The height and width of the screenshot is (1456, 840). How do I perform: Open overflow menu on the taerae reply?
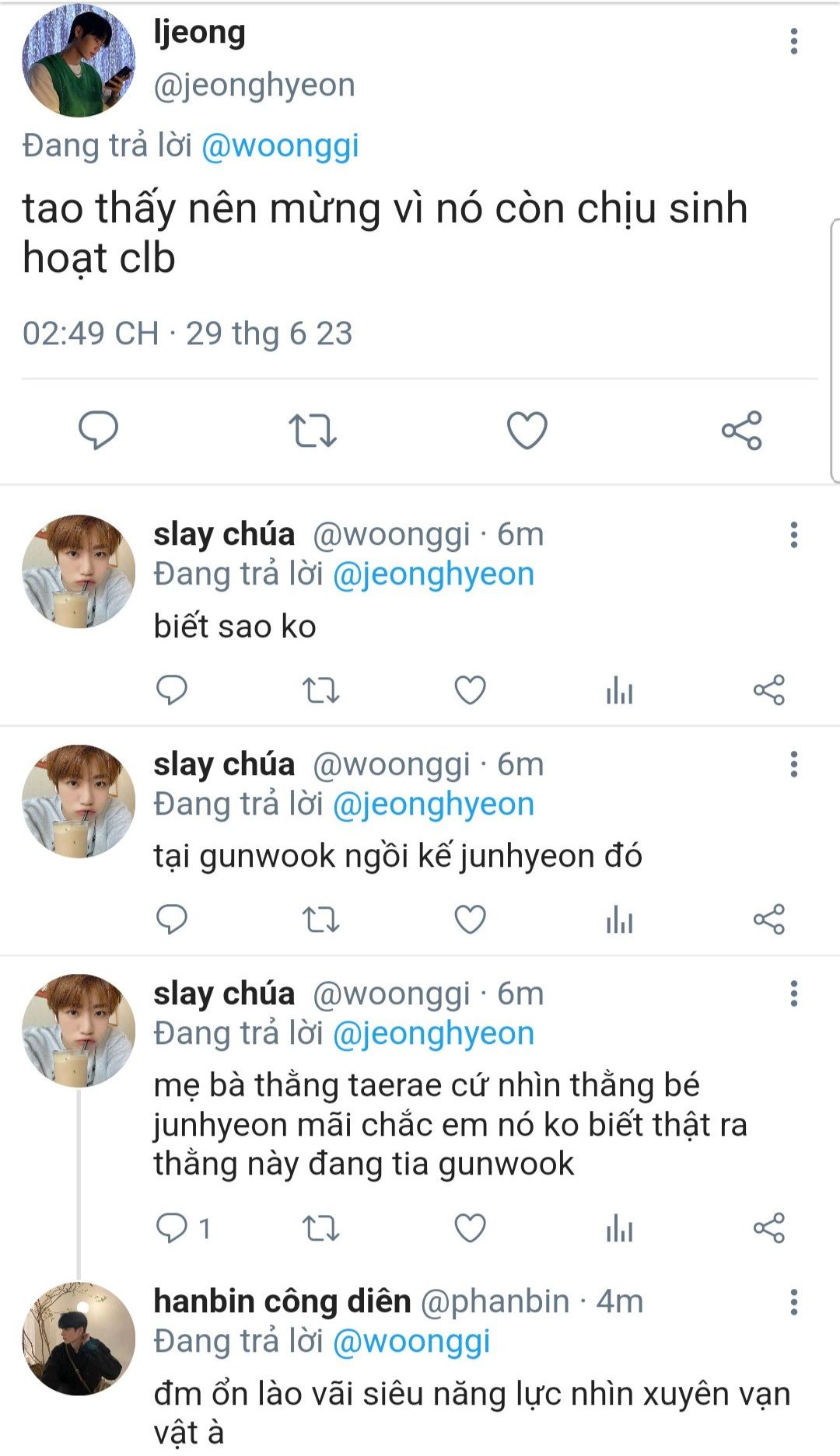(x=793, y=993)
